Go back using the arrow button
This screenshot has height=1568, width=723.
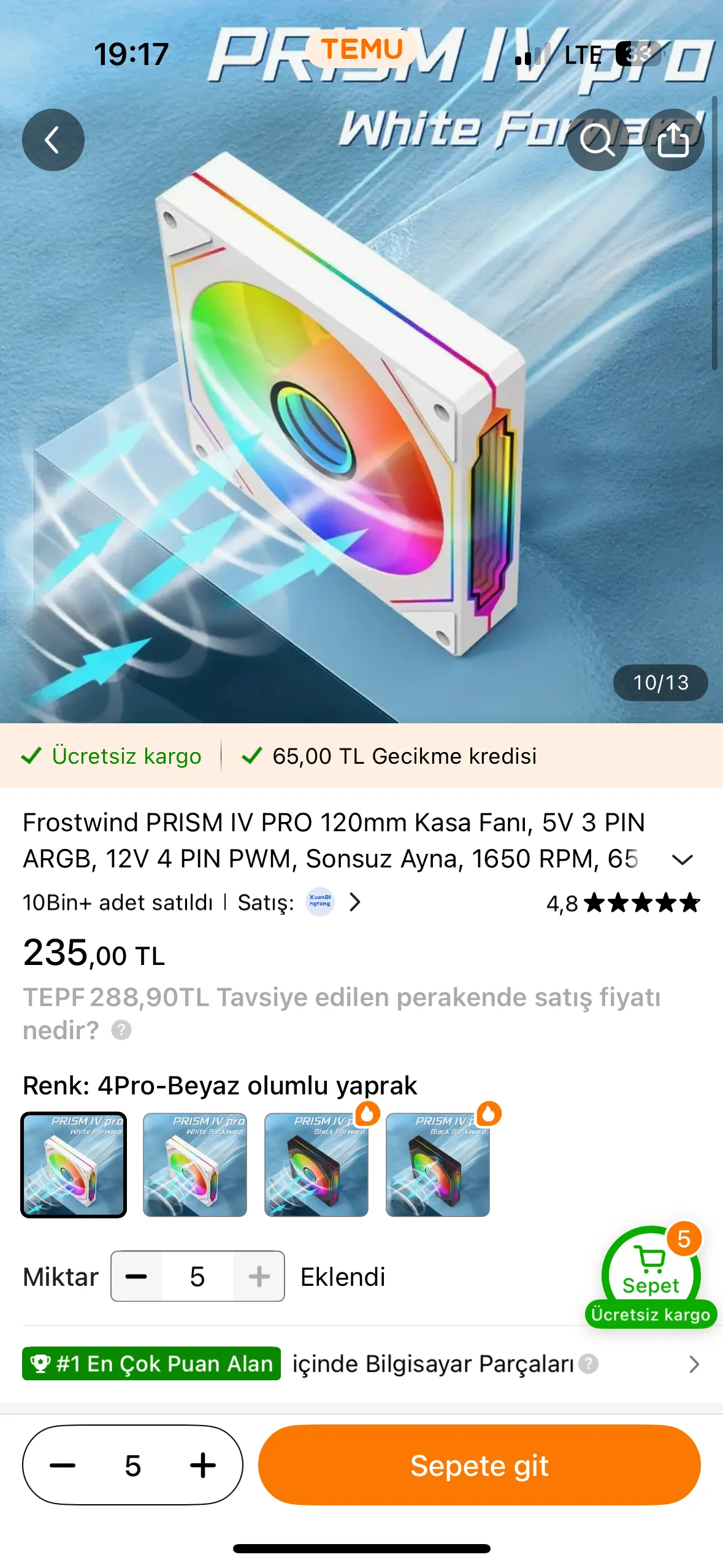click(53, 140)
